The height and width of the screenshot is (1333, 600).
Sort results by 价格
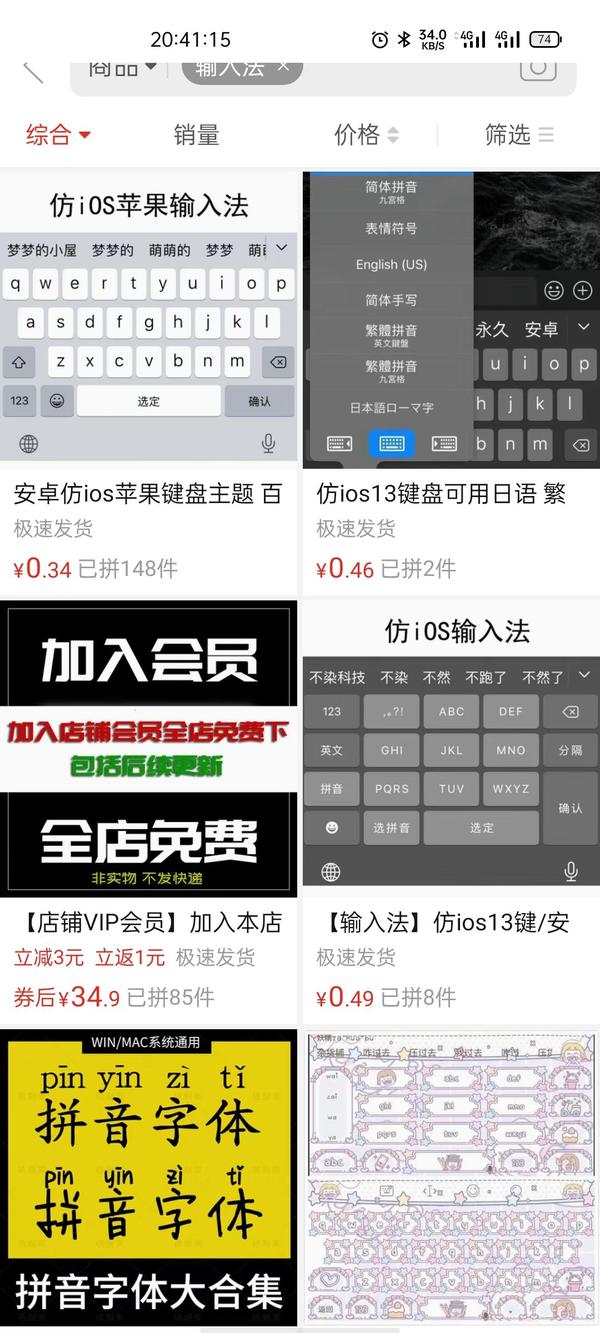tap(366, 135)
